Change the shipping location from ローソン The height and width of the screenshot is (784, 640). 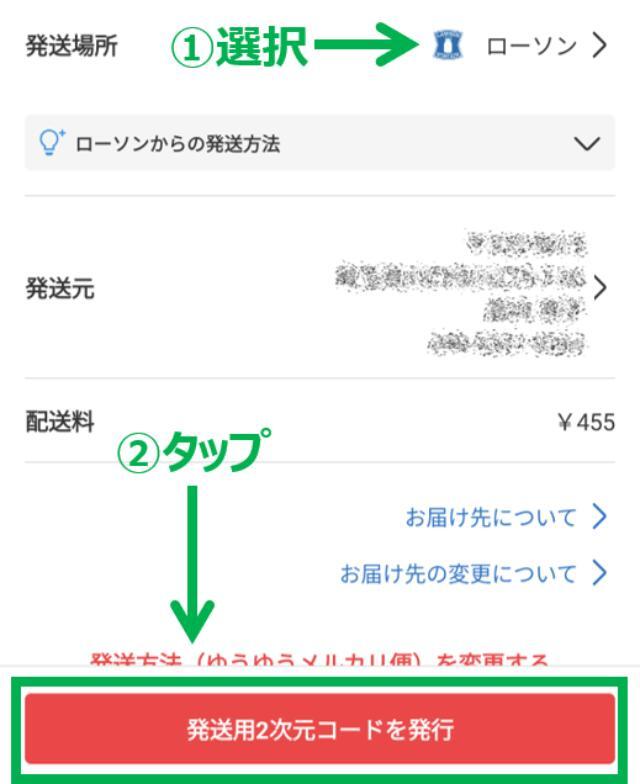[x=545, y=46]
